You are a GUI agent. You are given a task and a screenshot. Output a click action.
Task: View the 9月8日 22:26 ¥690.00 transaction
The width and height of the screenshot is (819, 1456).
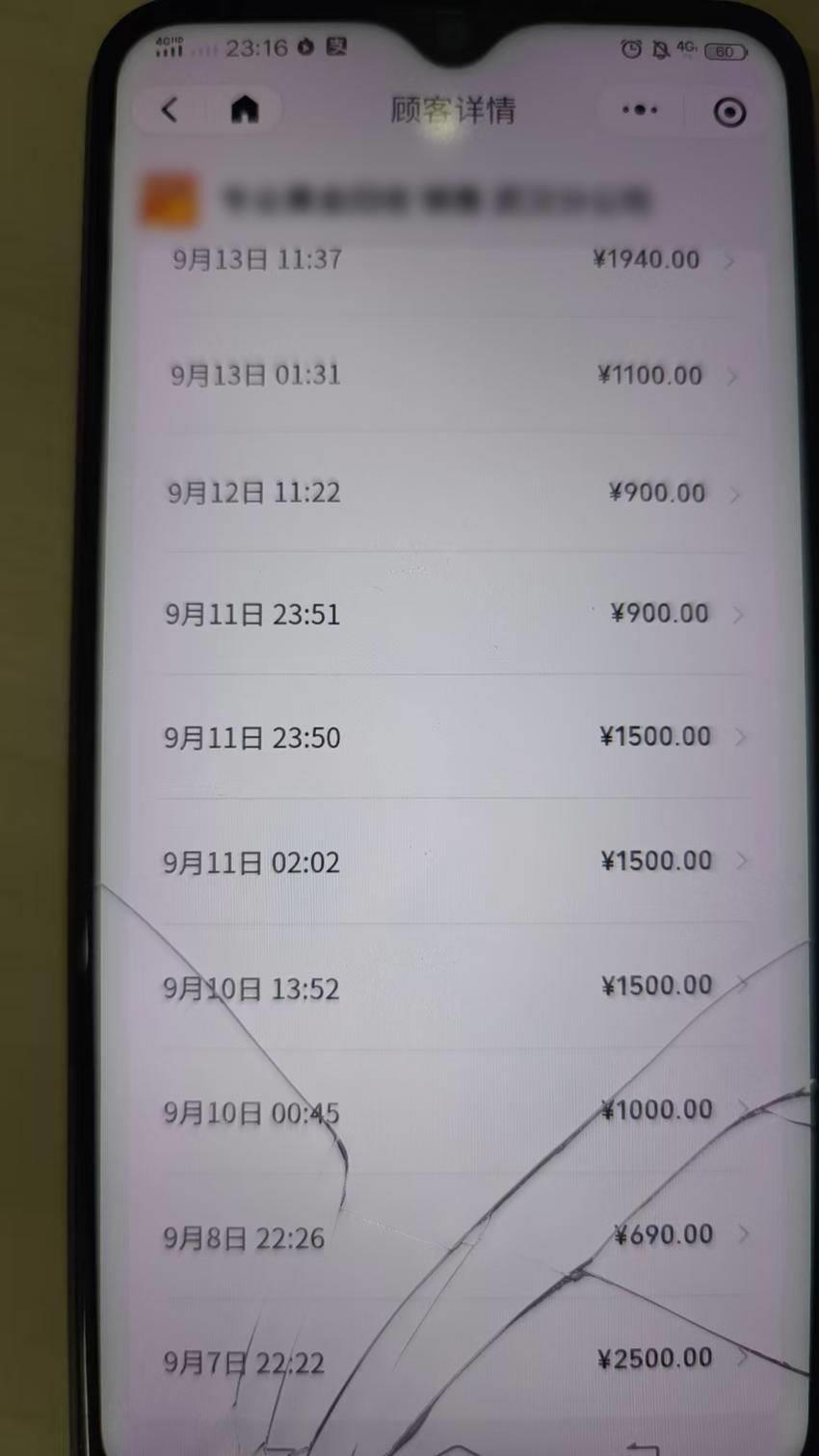451,1236
